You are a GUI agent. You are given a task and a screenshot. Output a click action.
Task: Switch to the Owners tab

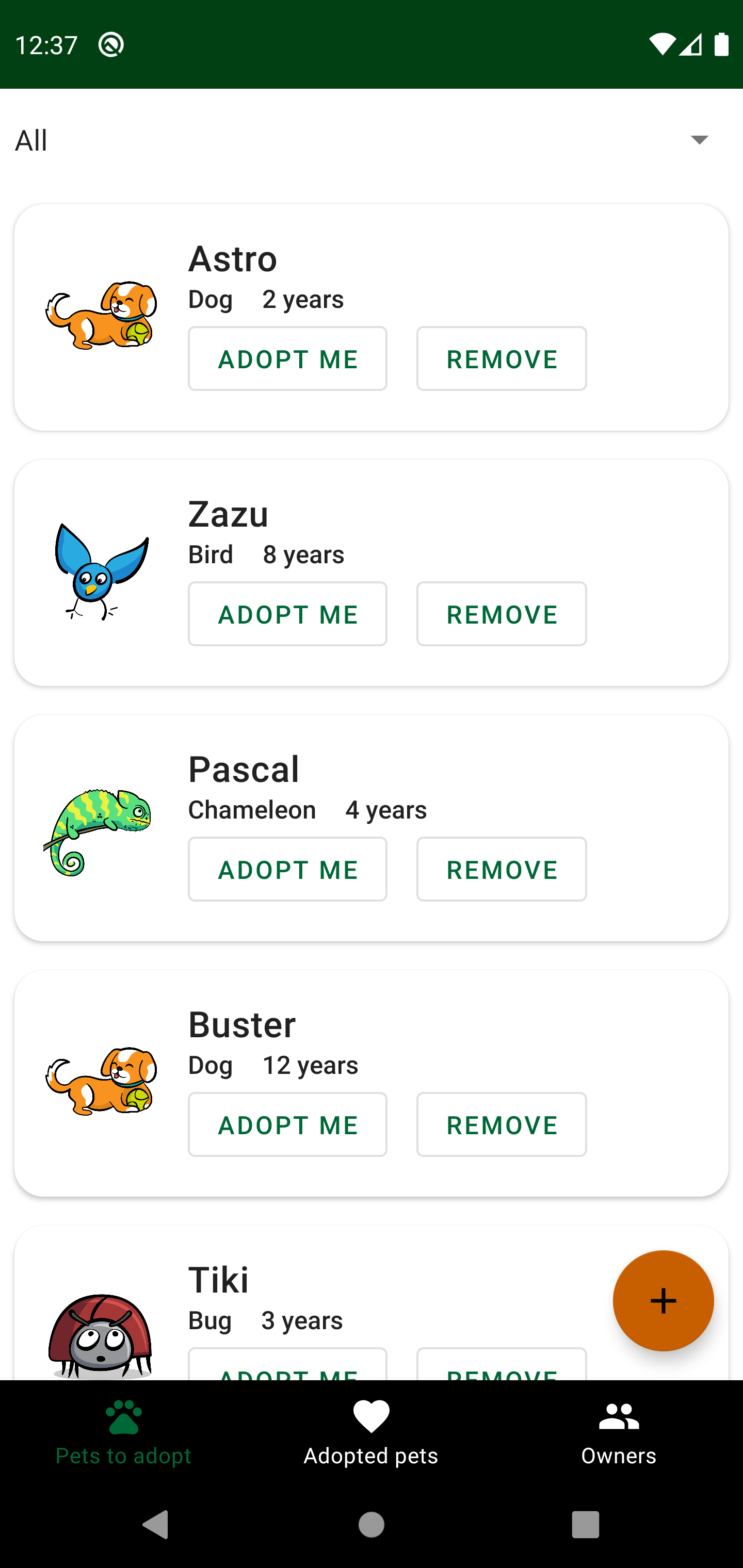(618, 1436)
